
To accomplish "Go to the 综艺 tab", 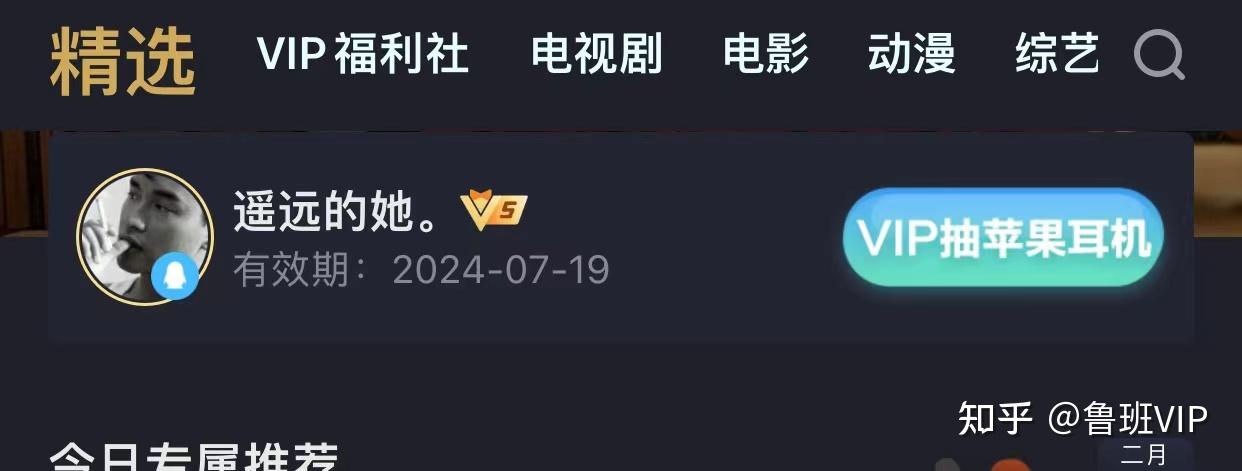I will tap(1057, 54).
